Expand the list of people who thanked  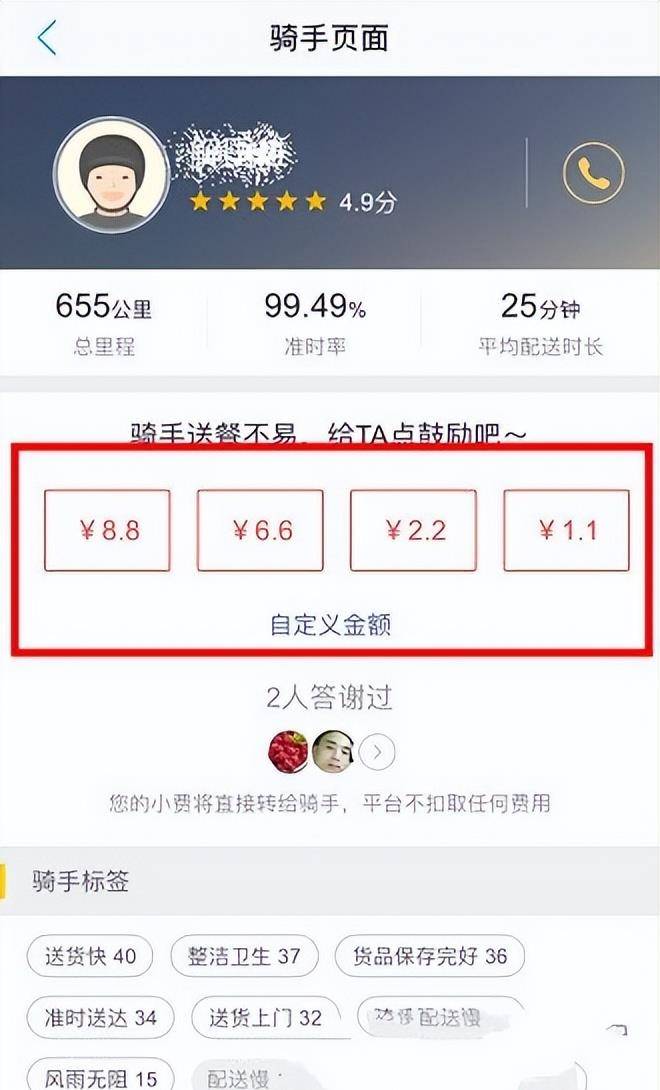[x=377, y=752]
